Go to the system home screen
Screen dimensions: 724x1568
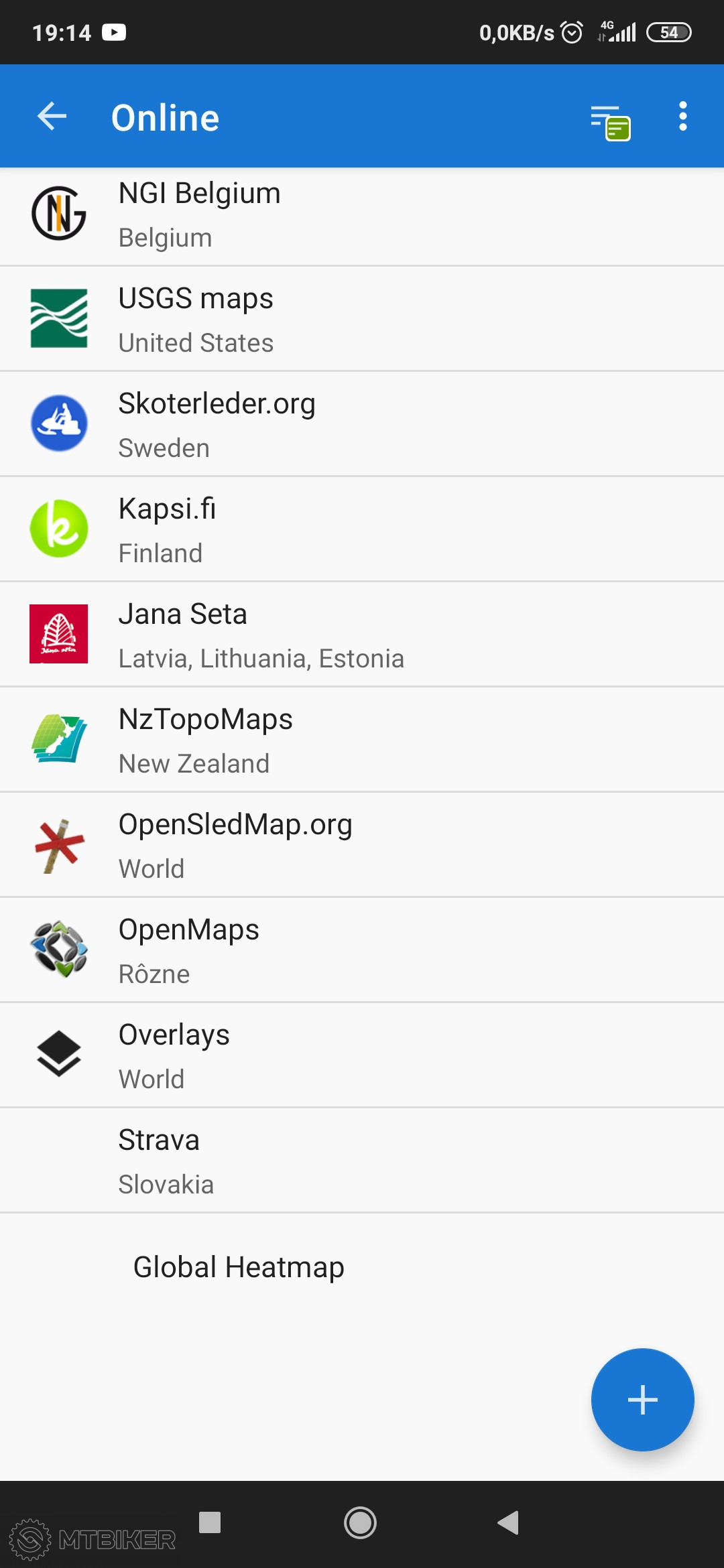coord(360,1523)
